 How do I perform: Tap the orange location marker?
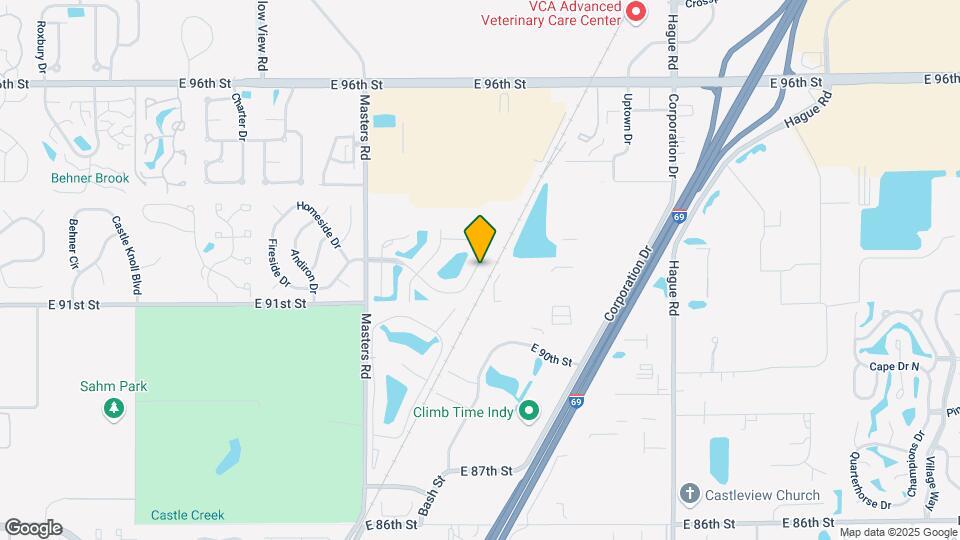click(x=481, y=239)
